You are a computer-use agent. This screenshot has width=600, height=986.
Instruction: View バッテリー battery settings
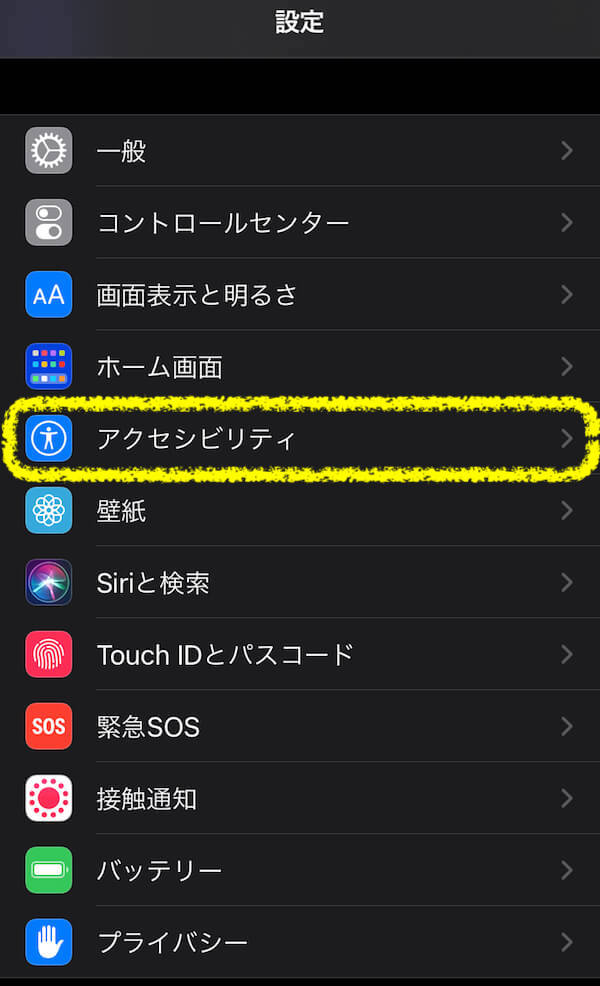[300, 870]
